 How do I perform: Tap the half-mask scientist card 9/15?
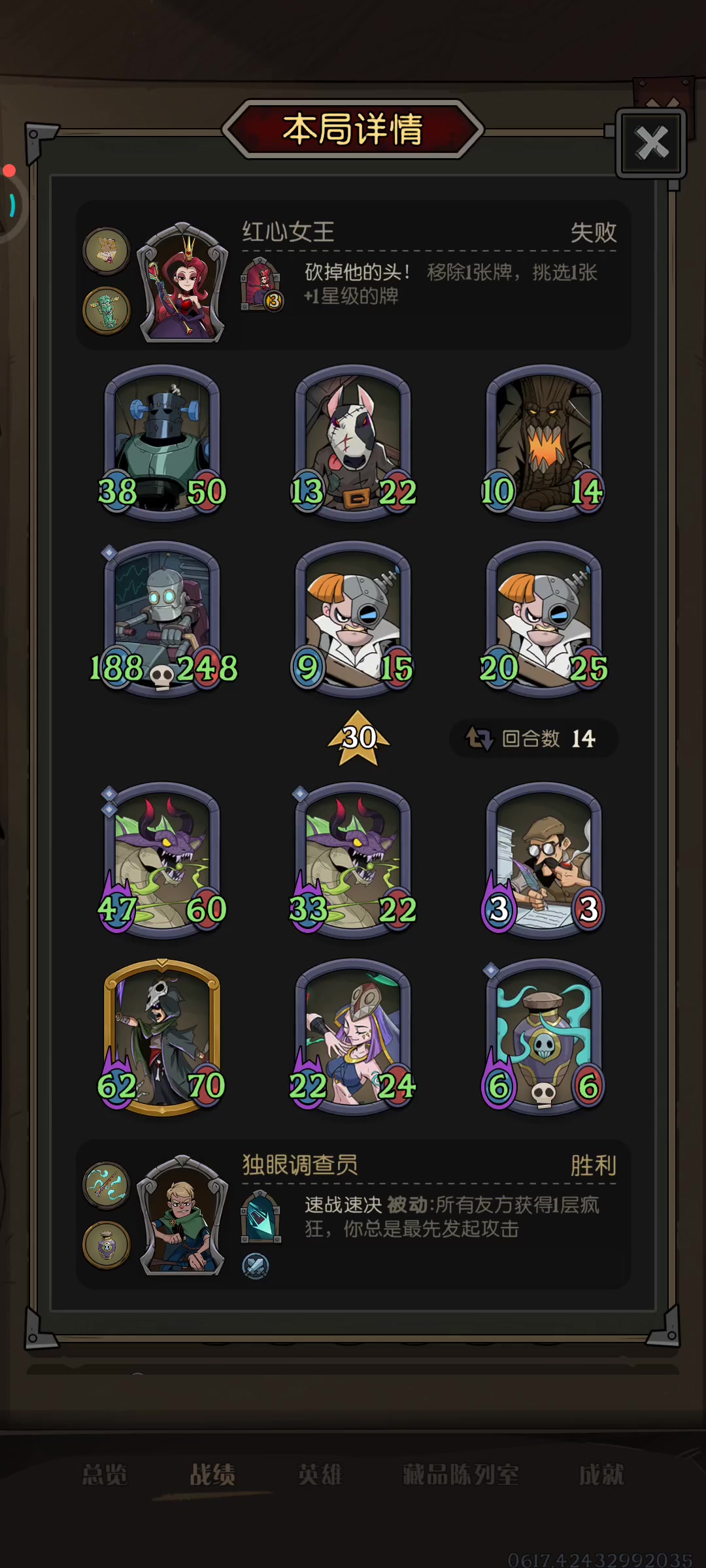tap(353, 619)
